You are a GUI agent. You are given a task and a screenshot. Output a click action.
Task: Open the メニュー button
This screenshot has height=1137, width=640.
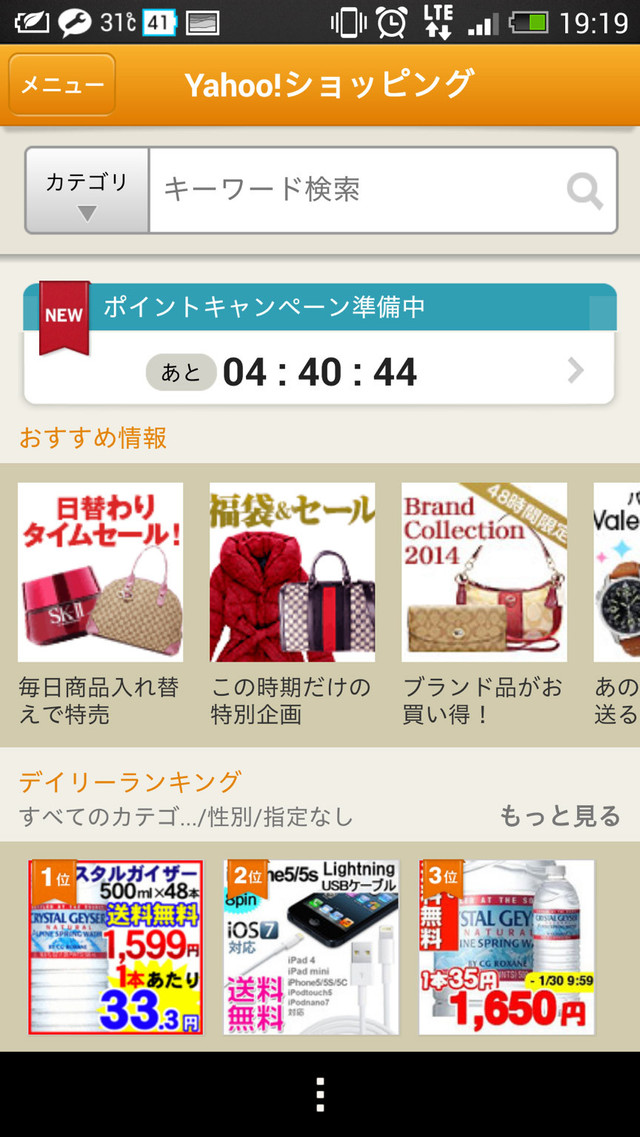(62, 84)
